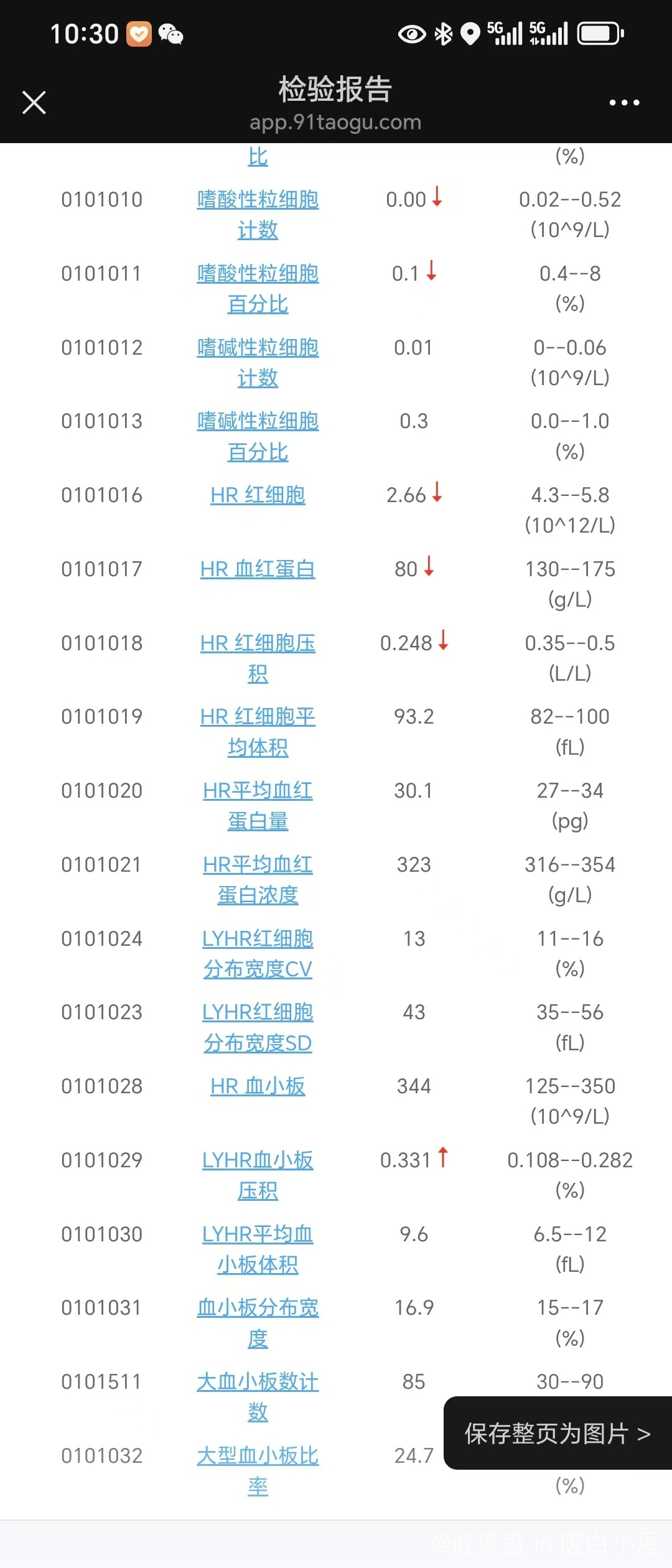Open the 嗜酸性粒细胞计数 link

pos(258,200)
